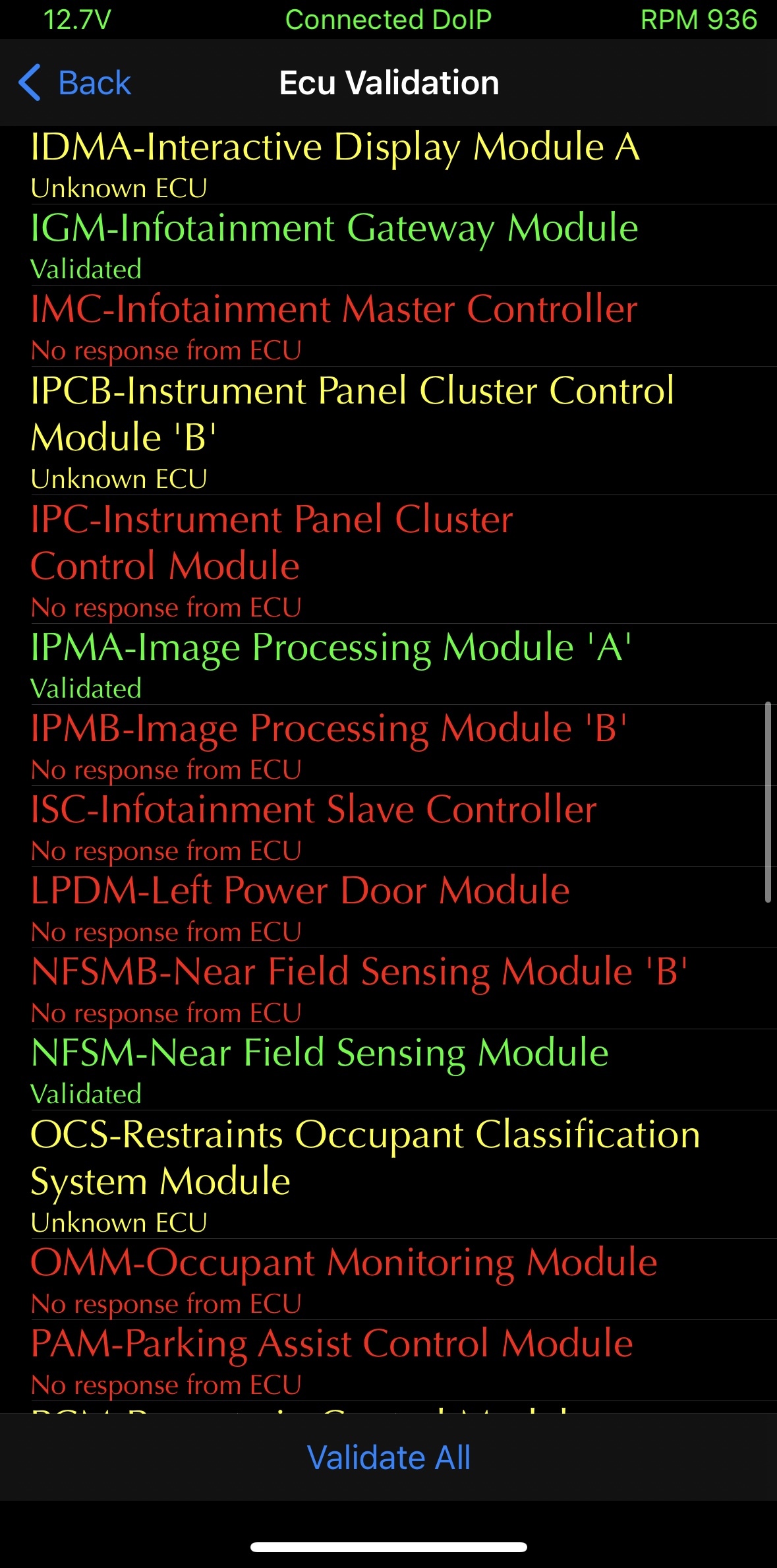Open PAM-Parking Assist Control Module
This screenshot has height=1568, width=777.
click(x=389, y=1360)
